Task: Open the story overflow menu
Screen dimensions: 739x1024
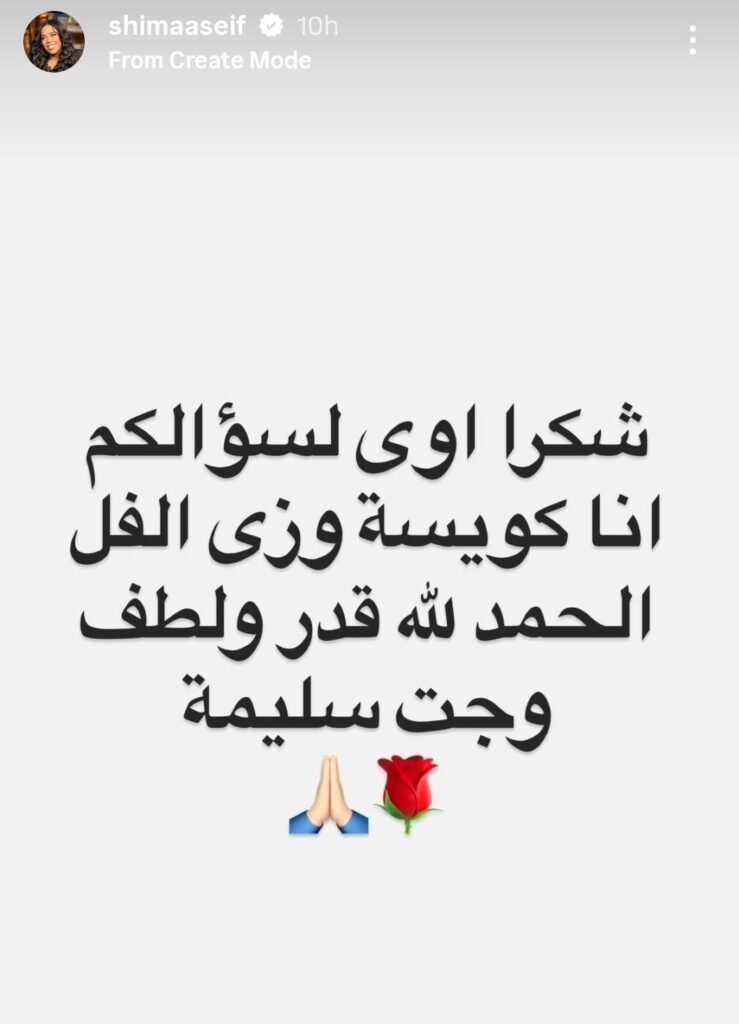Action: click(x=692, y=40)
